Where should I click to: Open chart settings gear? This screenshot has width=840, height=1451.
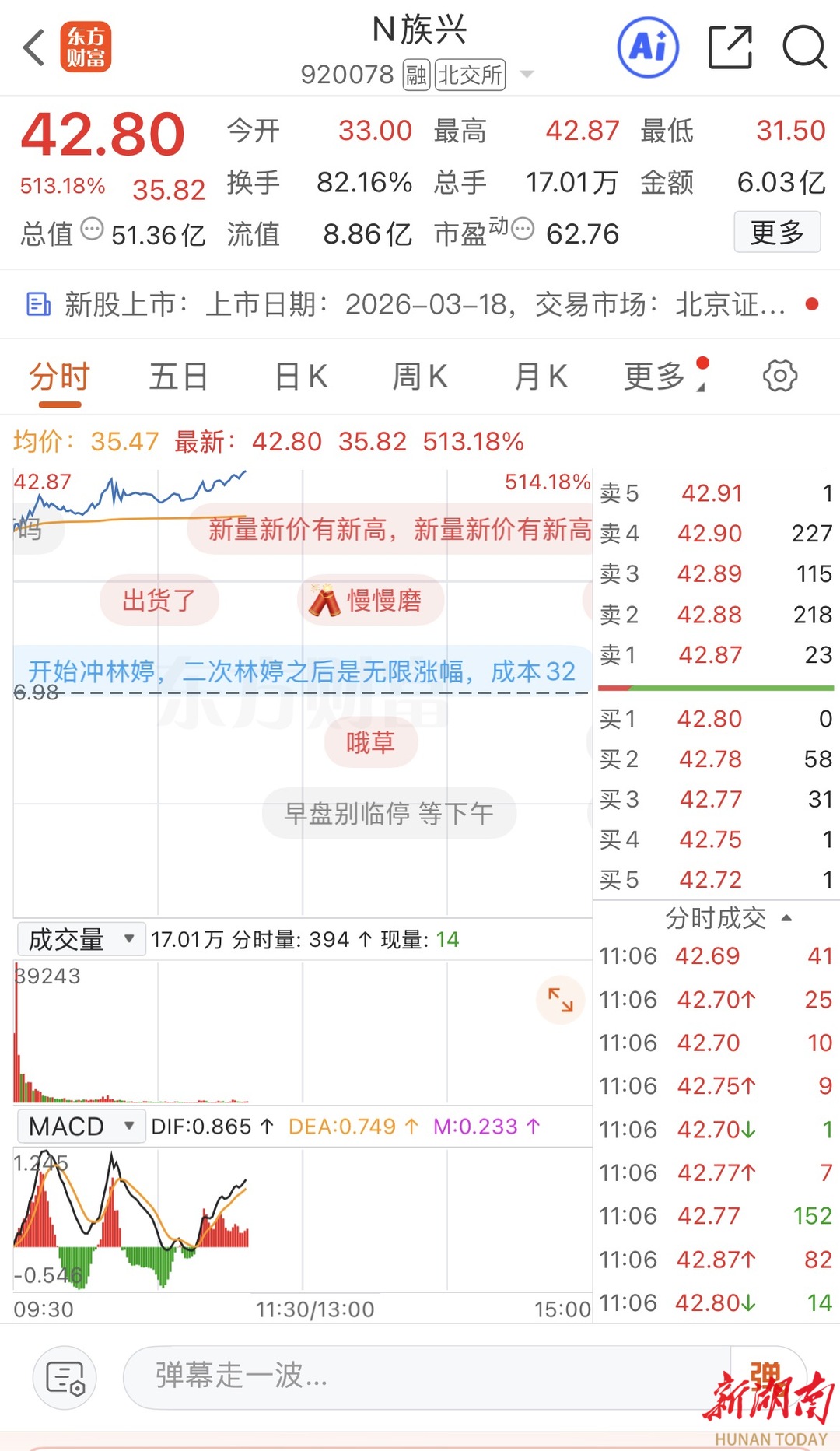click(x=779, y=377)
